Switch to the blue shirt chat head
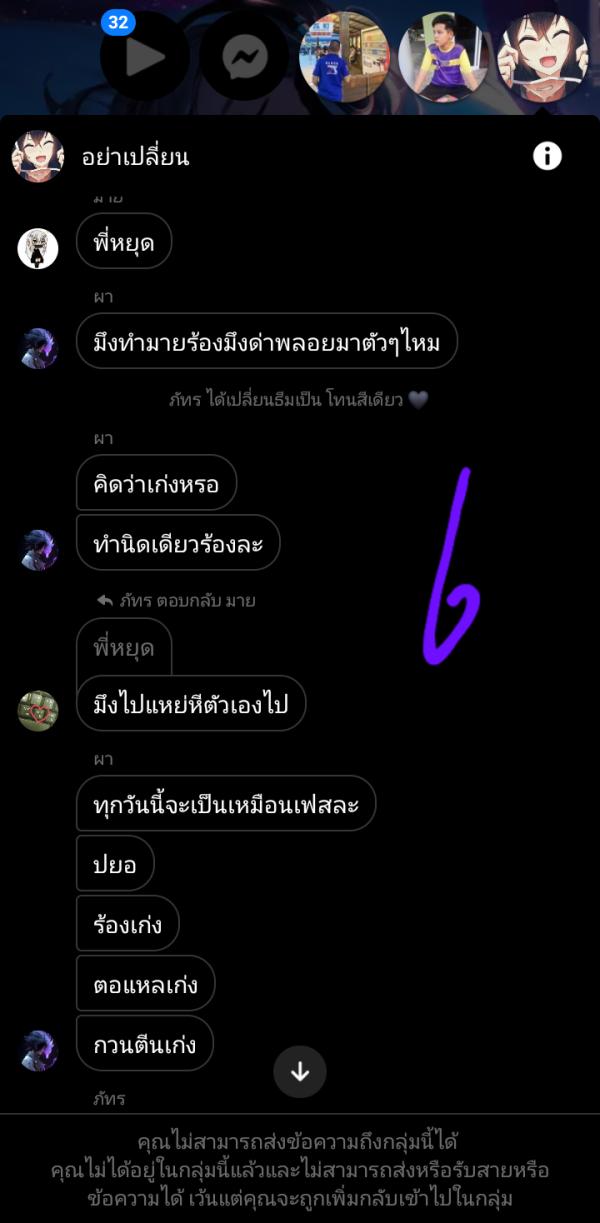 (x=345, y=58)
